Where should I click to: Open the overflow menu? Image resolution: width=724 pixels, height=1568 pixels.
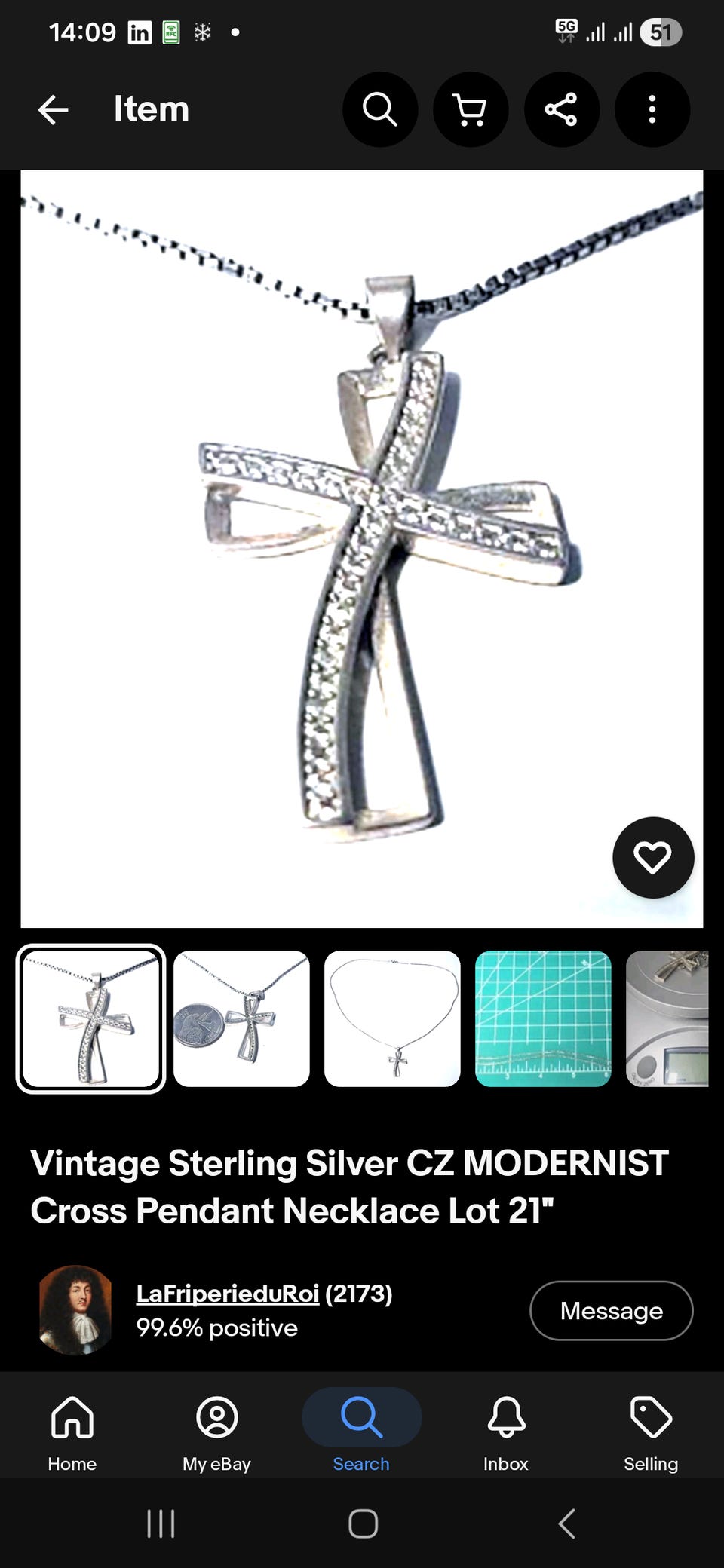(652, 110)
